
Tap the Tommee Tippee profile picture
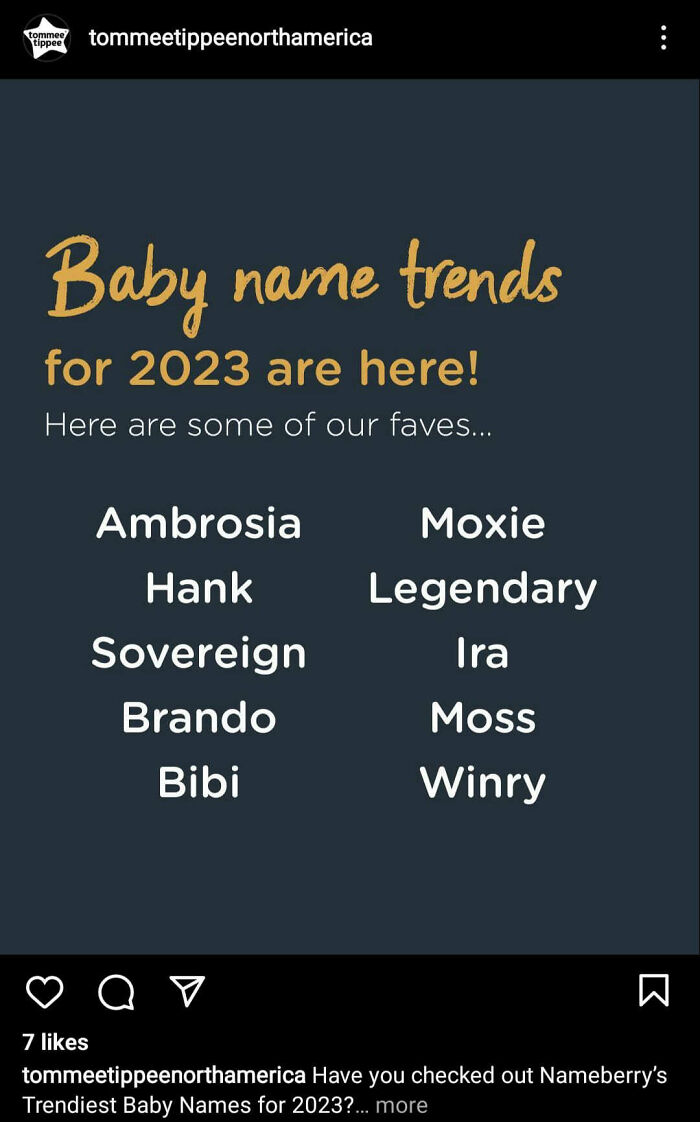tap(46, 38)
